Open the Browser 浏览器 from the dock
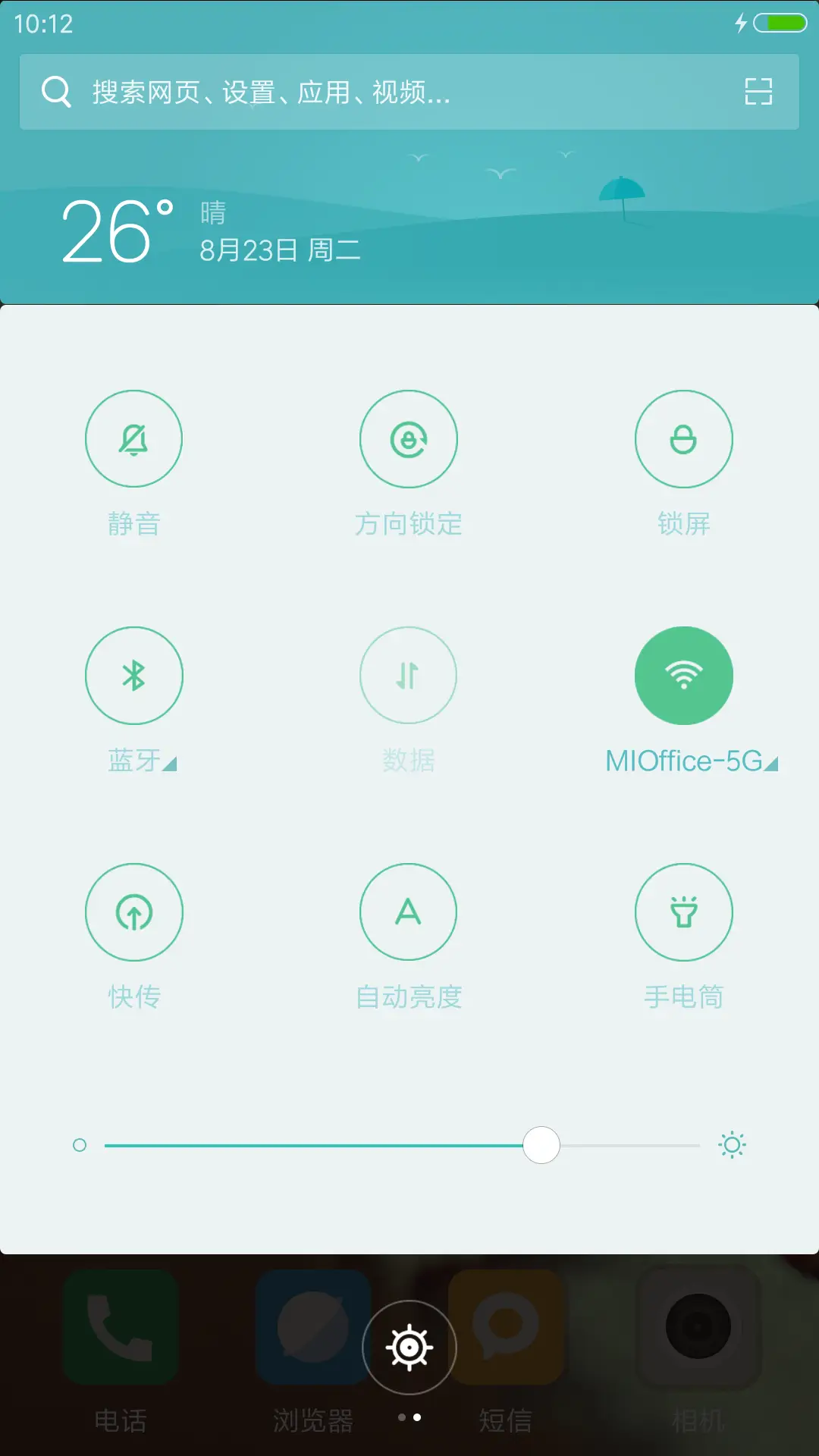 click(313, 1341)
